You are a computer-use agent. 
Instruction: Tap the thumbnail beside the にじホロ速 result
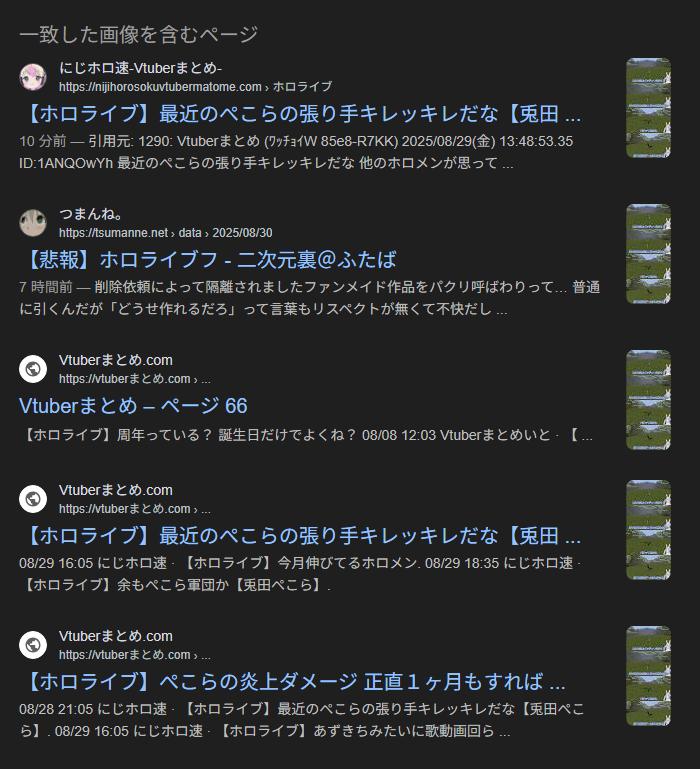(x=648, y=108)
